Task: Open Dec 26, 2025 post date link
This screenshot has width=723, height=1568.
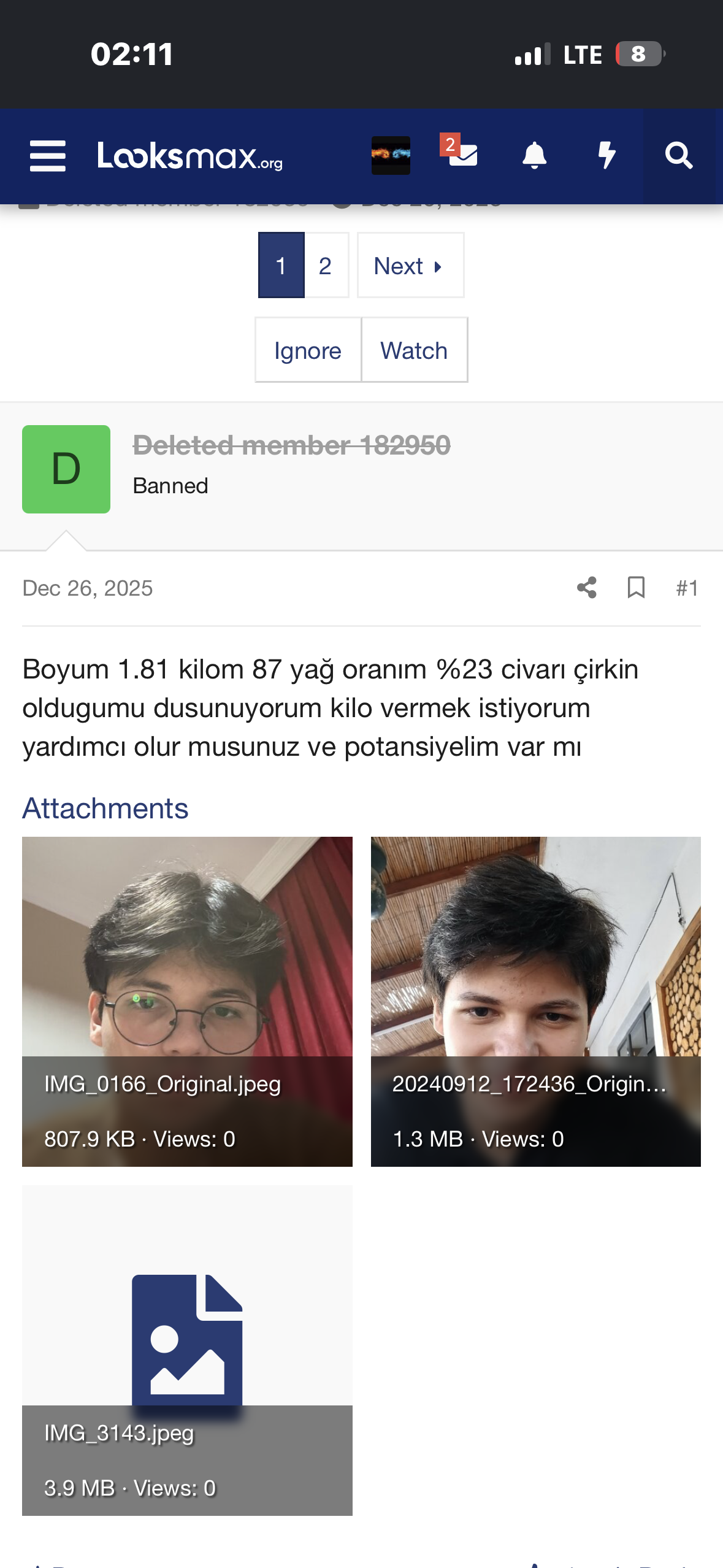Action: (88, 588)
